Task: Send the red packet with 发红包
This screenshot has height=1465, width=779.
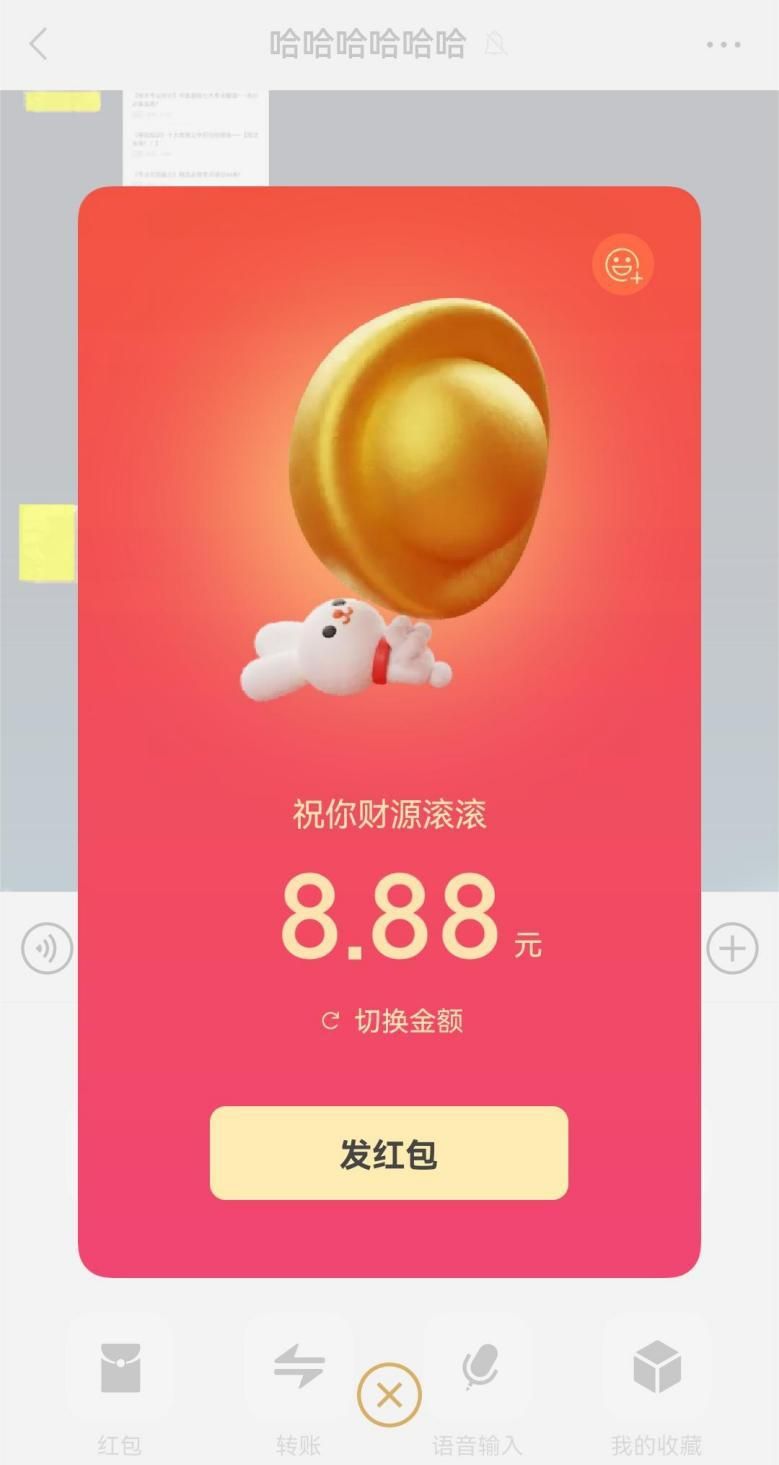Action: click(x=388, y=1153)
